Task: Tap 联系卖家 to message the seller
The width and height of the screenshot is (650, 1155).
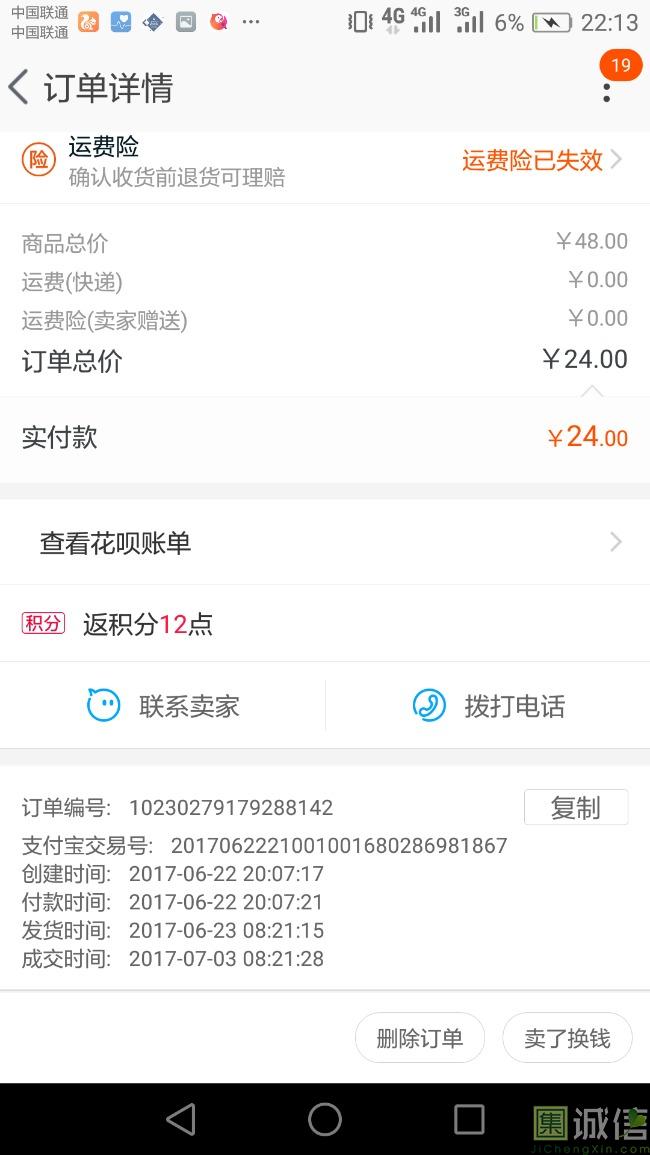Action: pos(163,706)
